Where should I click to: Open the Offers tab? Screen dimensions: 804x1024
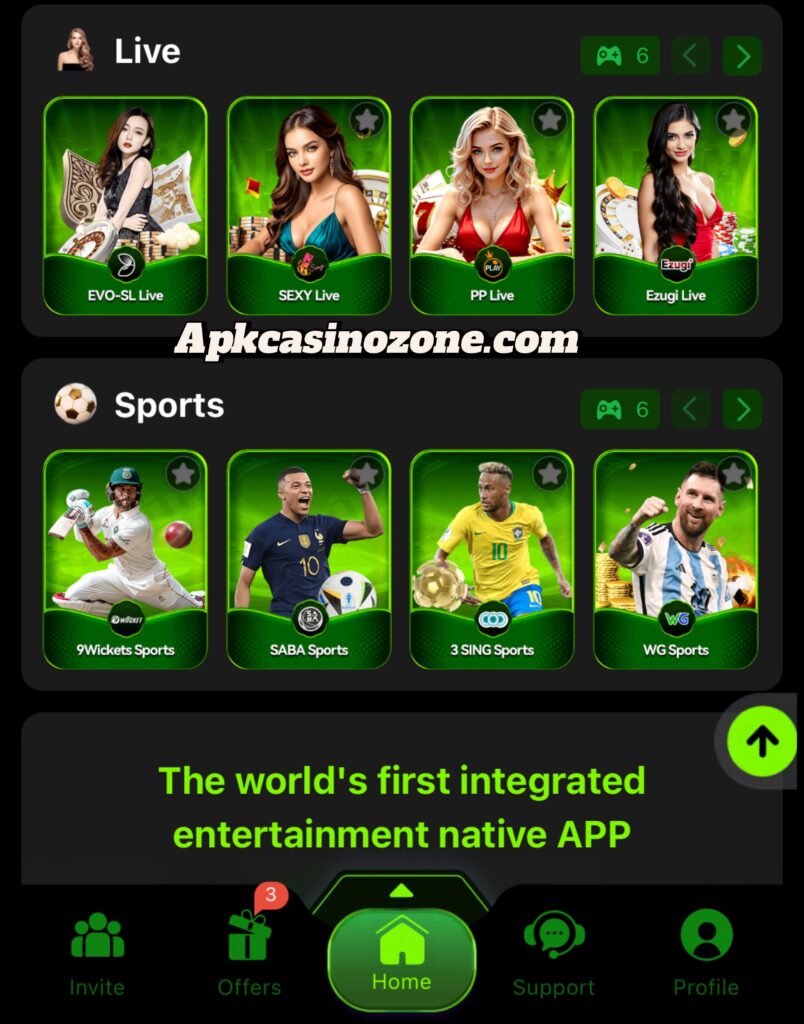pyautogui.click(x=250, y=955)
